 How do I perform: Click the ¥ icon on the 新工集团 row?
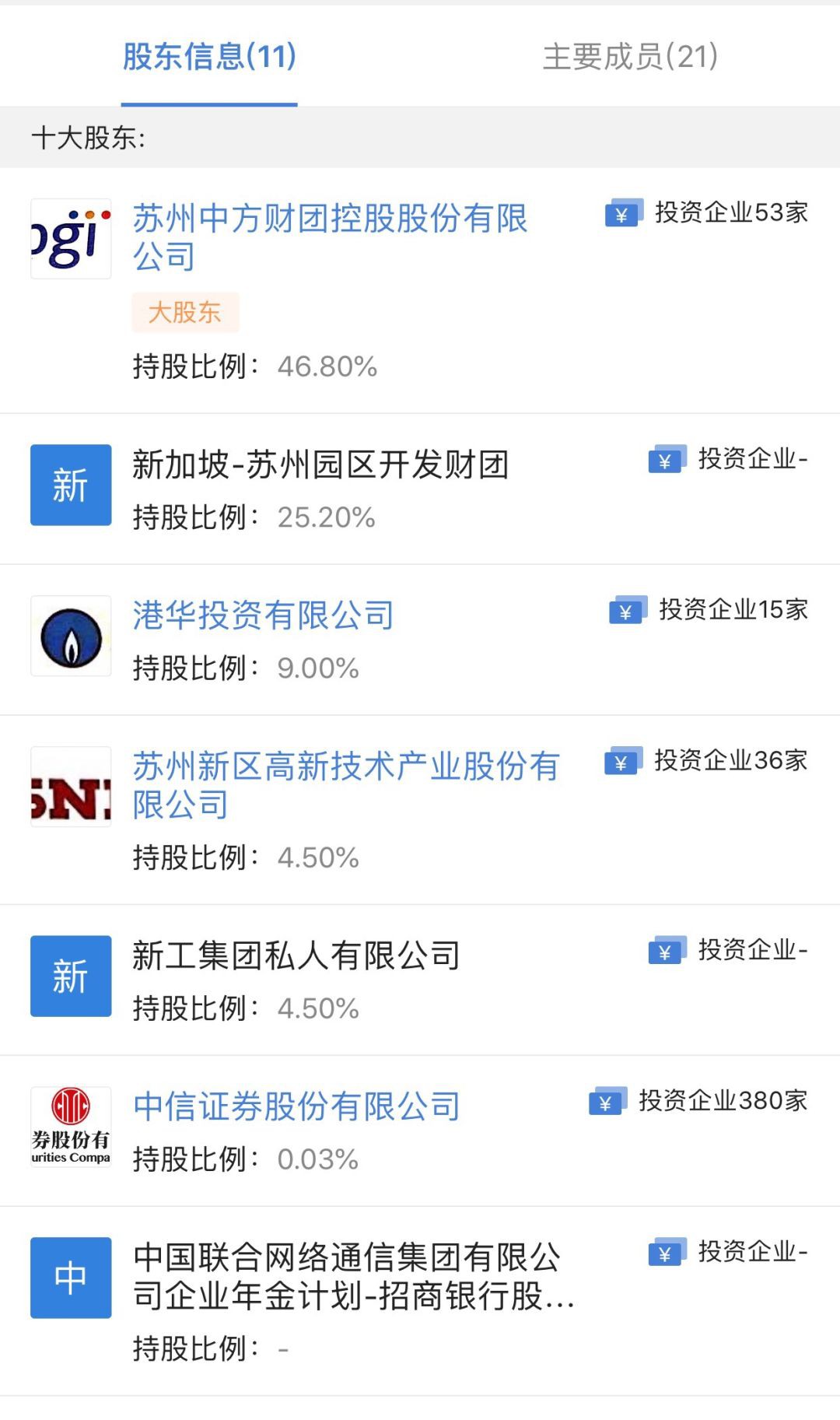tap(667, 951)
